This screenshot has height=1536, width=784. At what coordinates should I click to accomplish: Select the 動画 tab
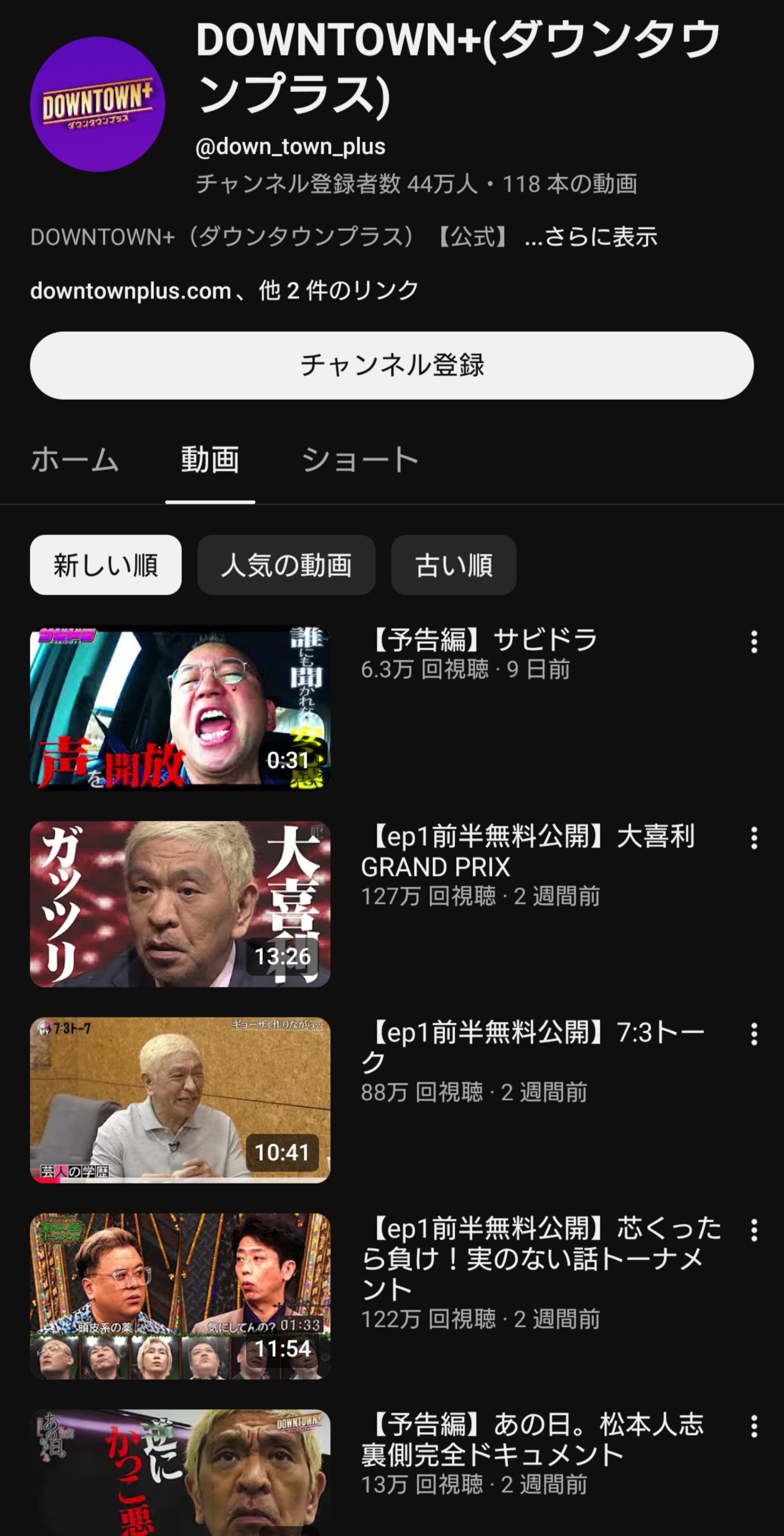[x=210, y=460]
